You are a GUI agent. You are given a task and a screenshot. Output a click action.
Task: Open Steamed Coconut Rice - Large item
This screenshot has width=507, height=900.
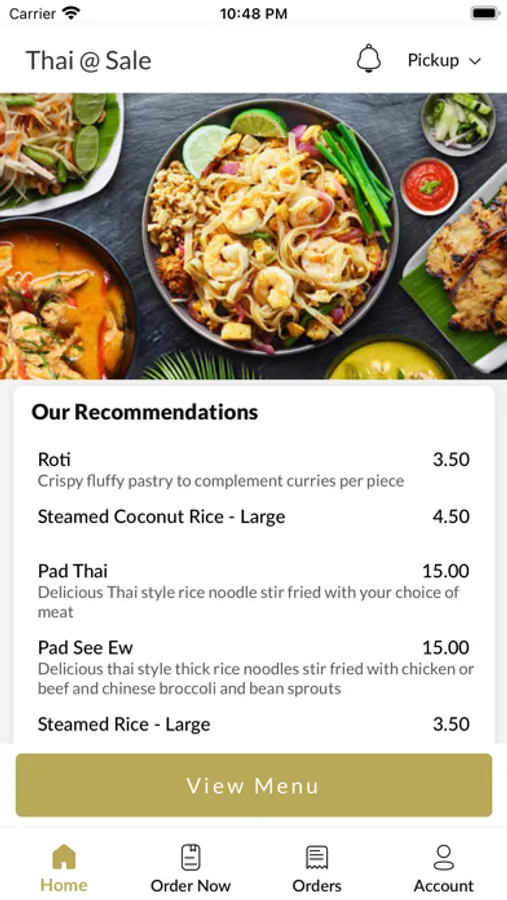click(253, 517)
